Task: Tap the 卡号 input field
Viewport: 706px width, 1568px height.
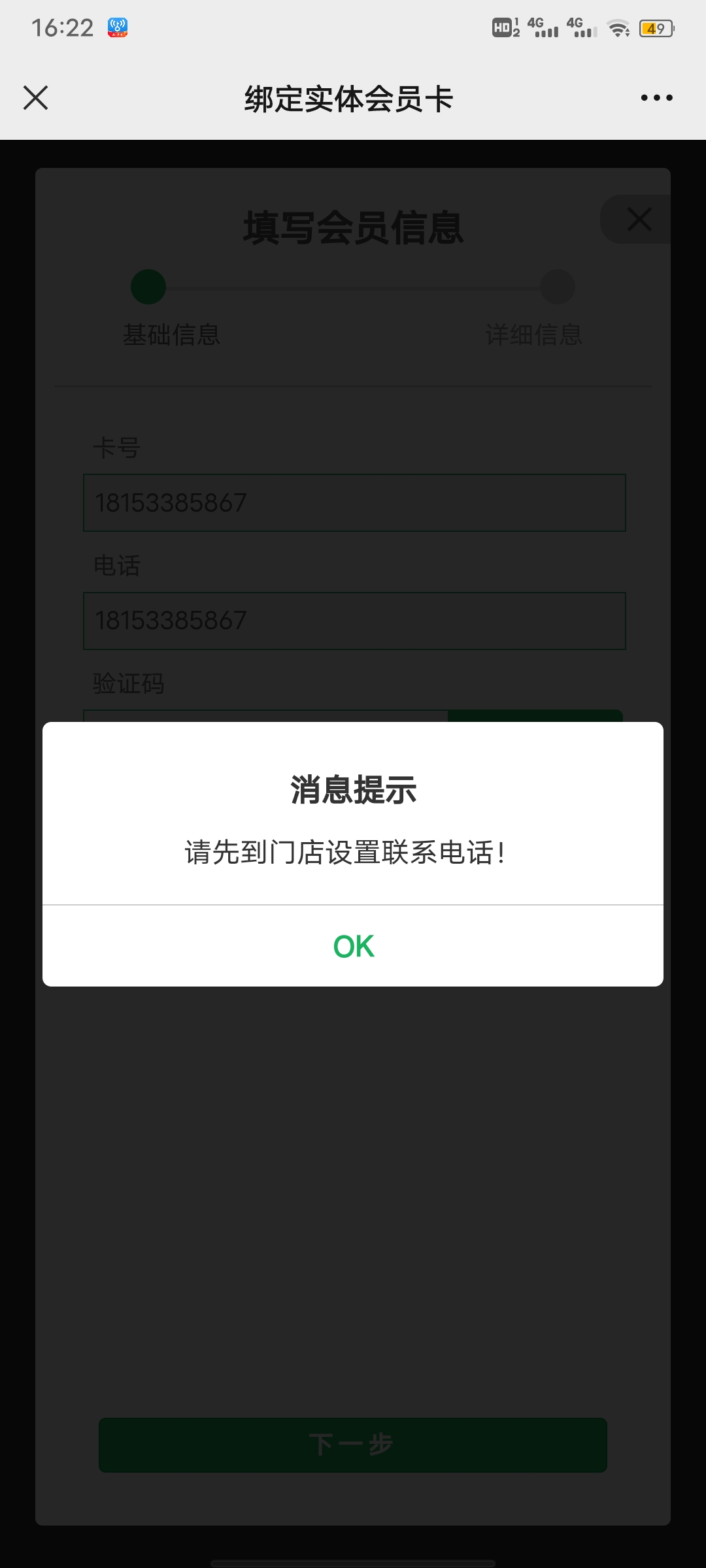Action: pos(354,502)
